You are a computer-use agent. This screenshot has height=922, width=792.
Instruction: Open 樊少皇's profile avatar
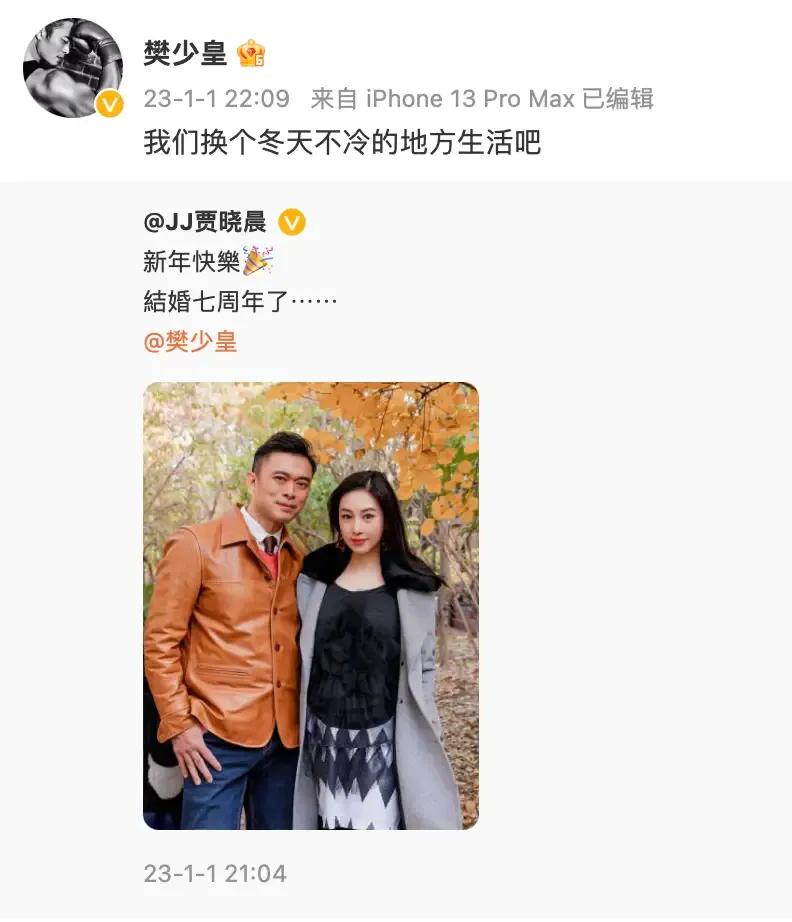tap(72, 67)
